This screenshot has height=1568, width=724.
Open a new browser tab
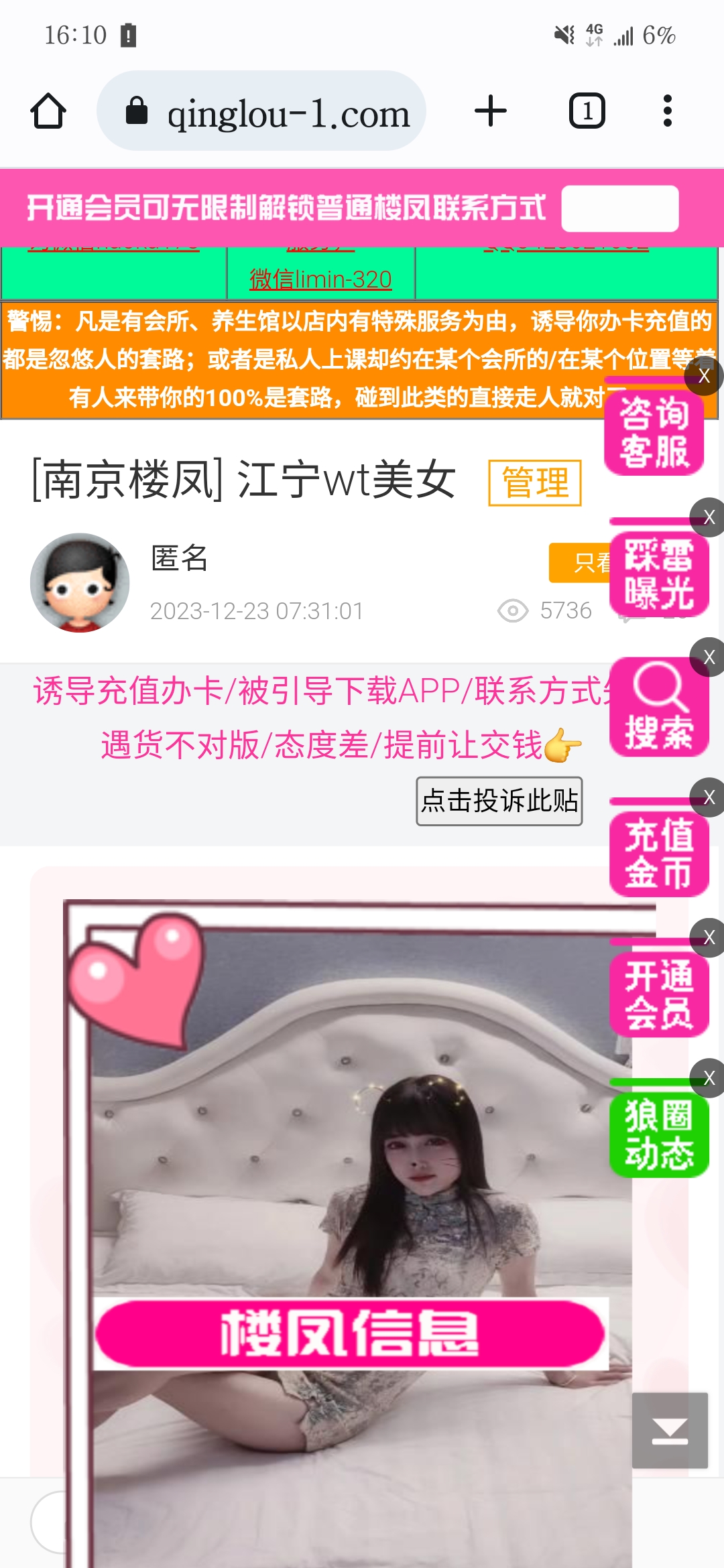[x=491, y=111]
